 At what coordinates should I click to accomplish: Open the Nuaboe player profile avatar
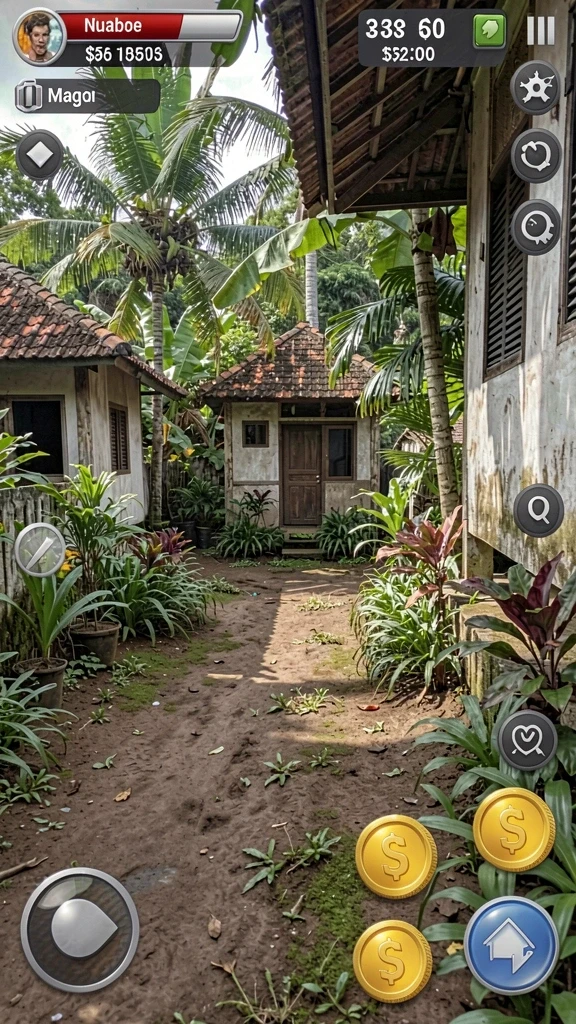coord(39,37)
